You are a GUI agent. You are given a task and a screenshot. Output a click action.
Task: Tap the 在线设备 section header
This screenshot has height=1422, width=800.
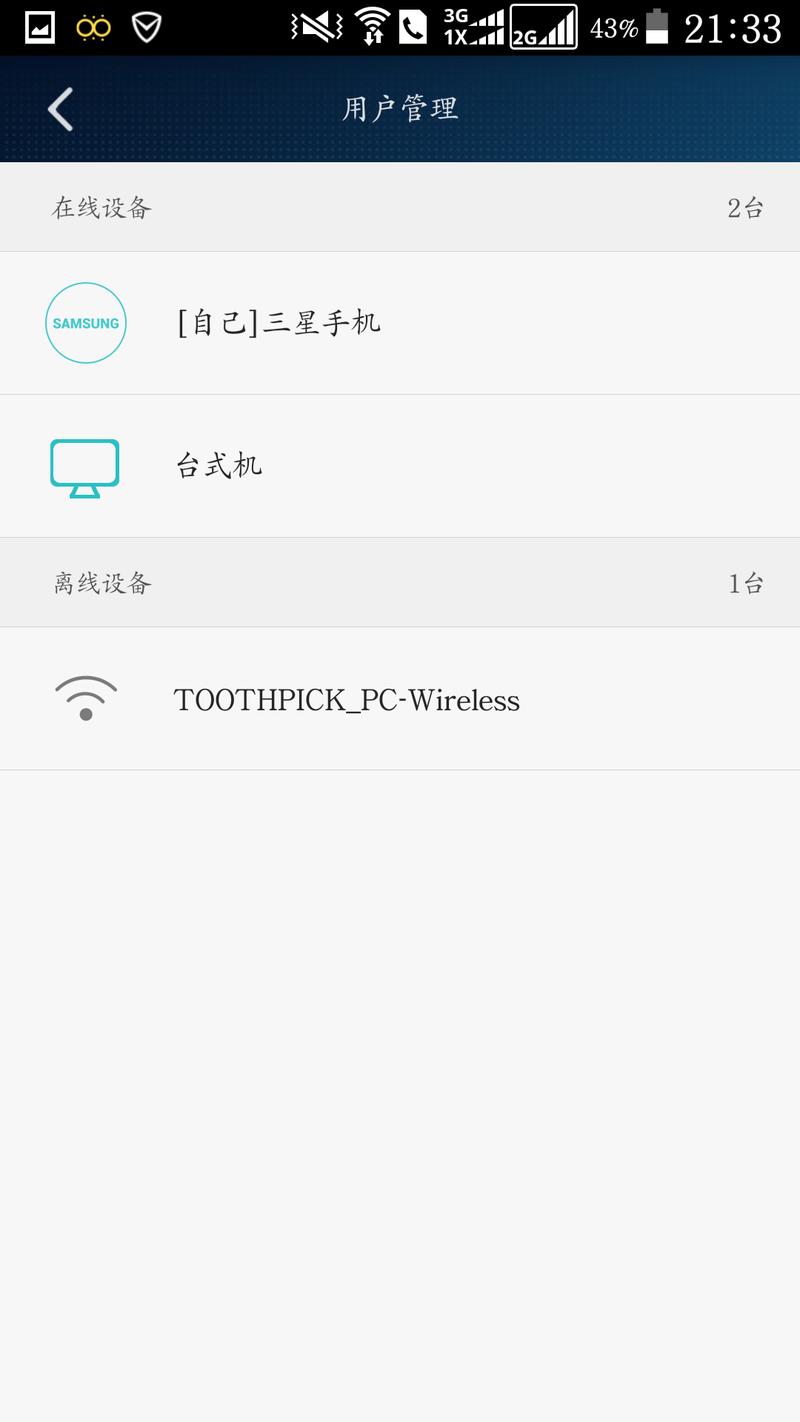(100, 206)
